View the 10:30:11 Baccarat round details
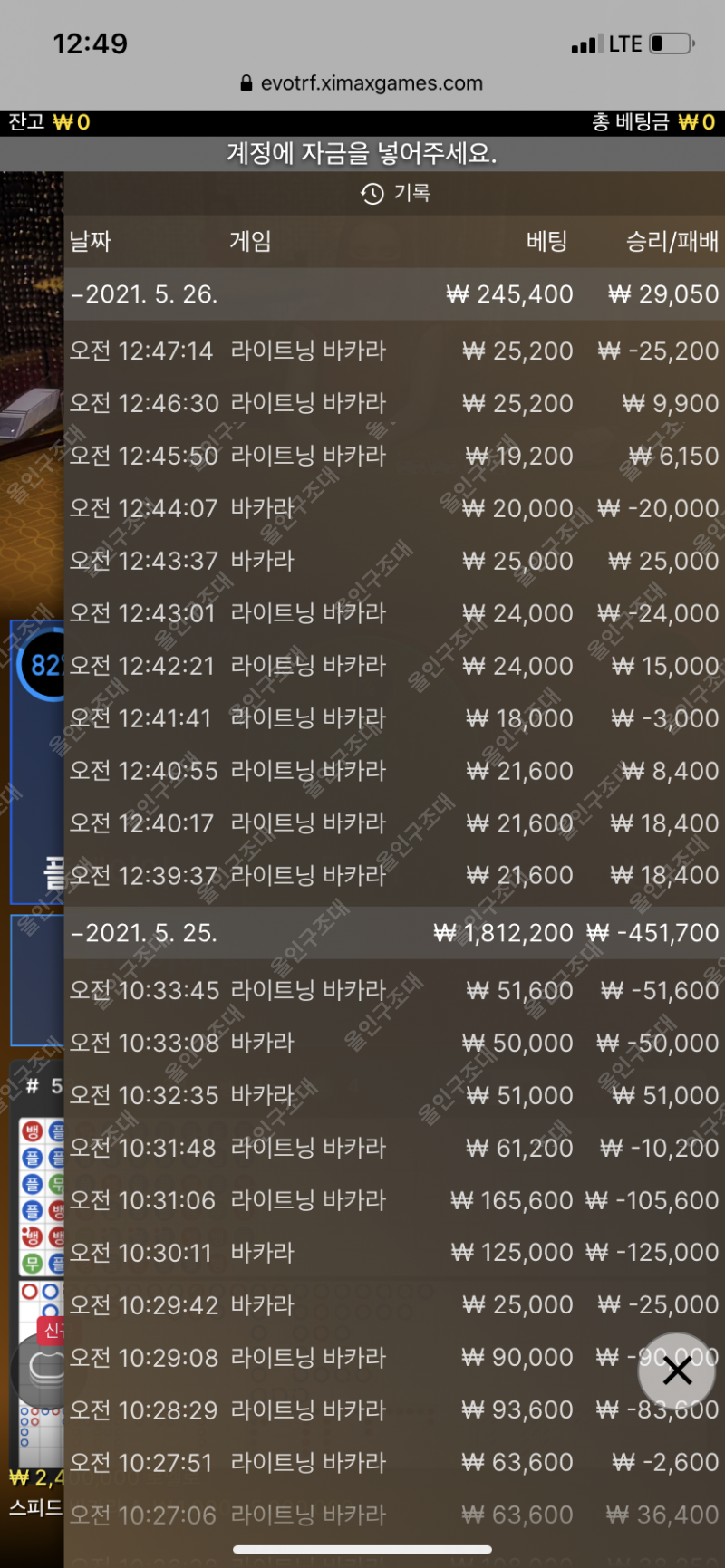Image resolution: width=725 pixels, height=1568 pixels. point(394,1253)
